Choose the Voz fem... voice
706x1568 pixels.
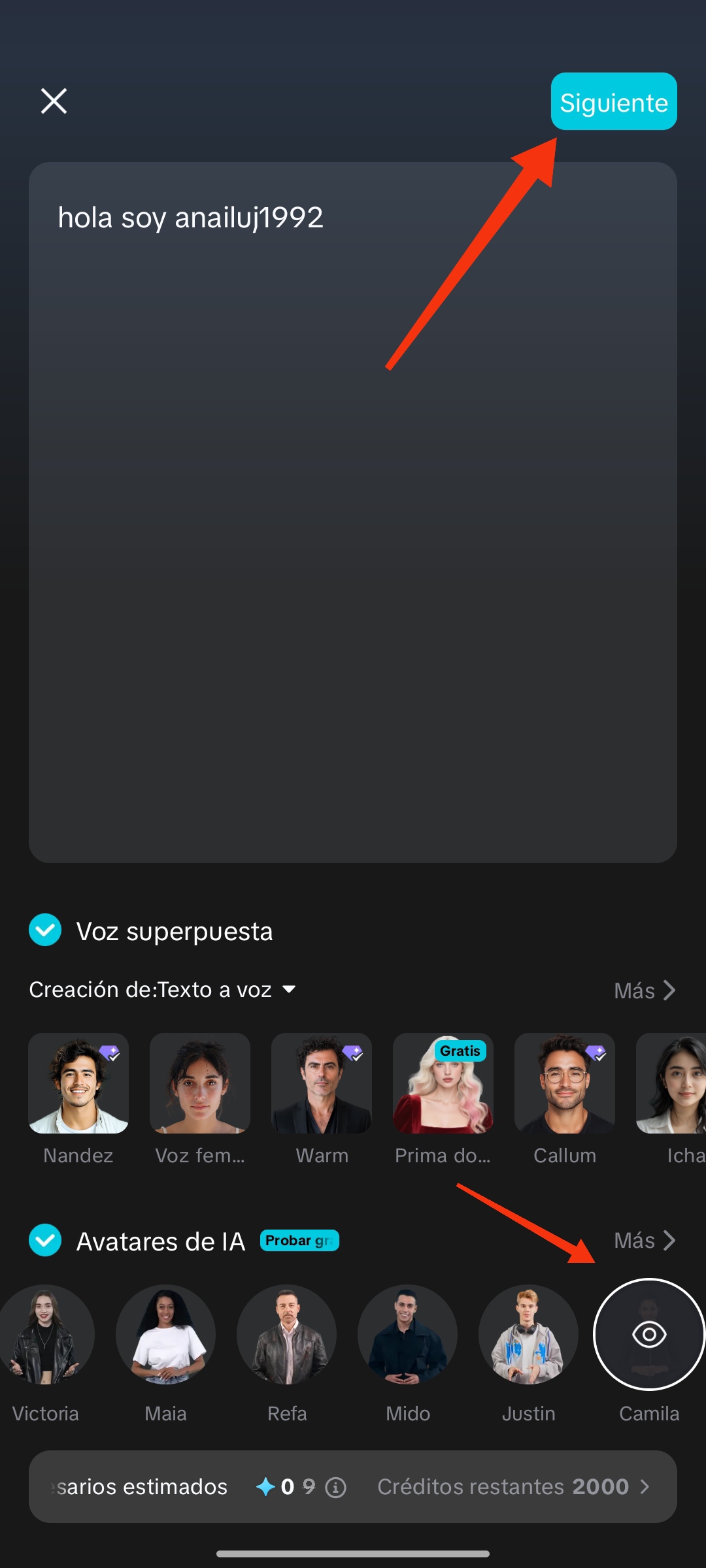pos(200,1083)
